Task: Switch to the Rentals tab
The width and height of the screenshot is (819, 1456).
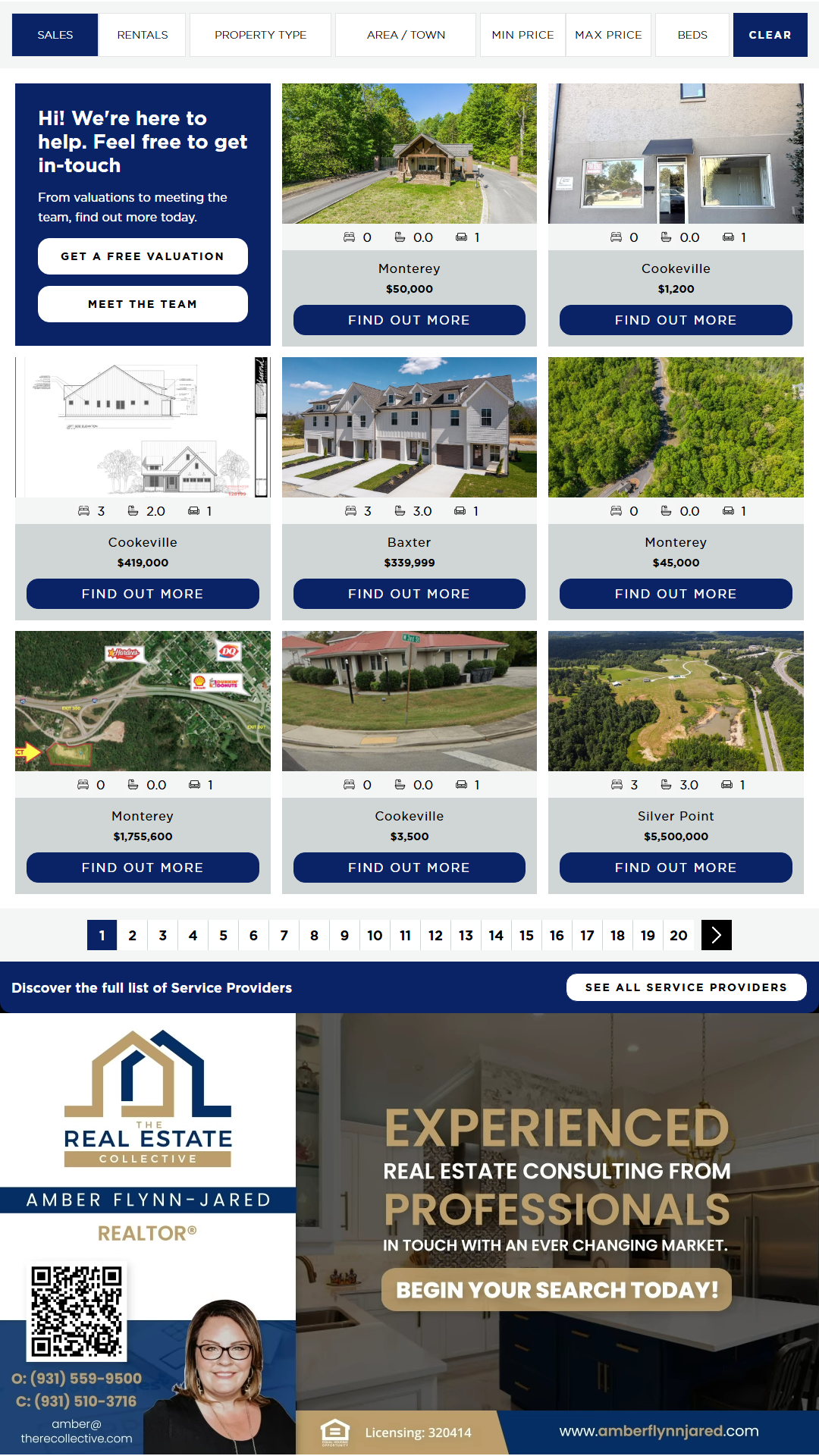Action: coord(142,35)
